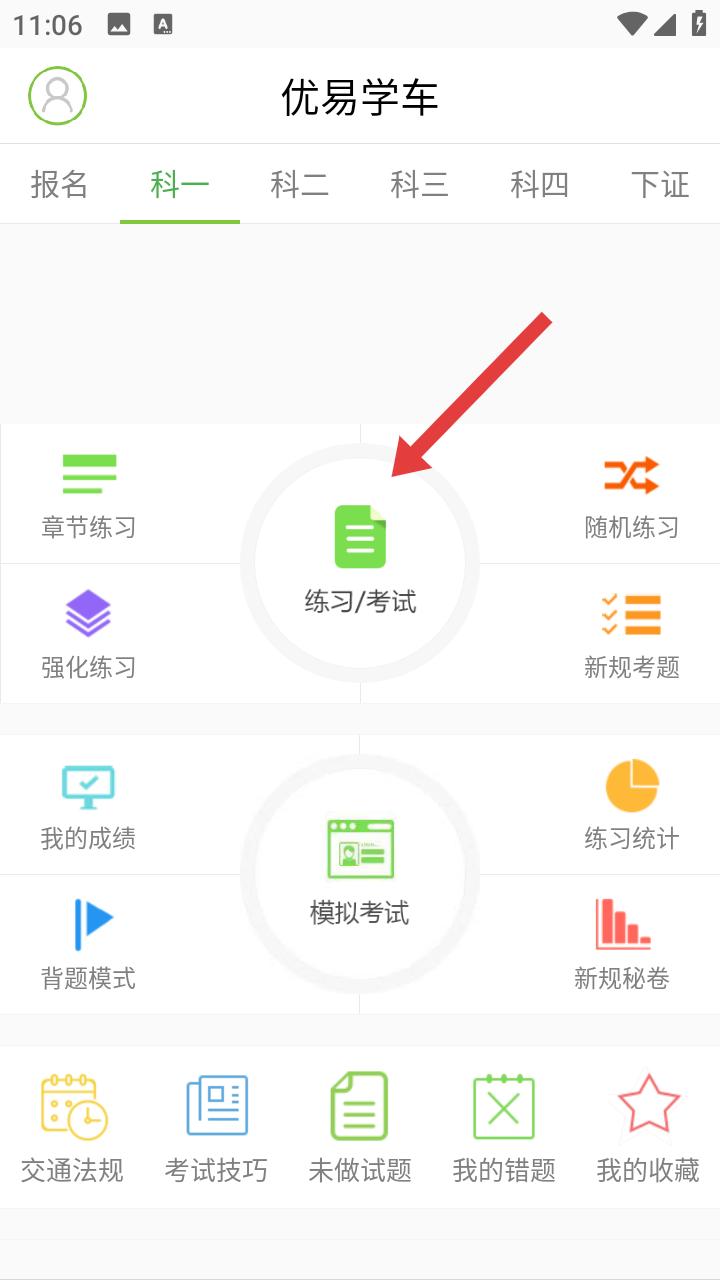720x1280 pixels.
Task: Switch to the 科二 tab
Action: click(299, 185)
